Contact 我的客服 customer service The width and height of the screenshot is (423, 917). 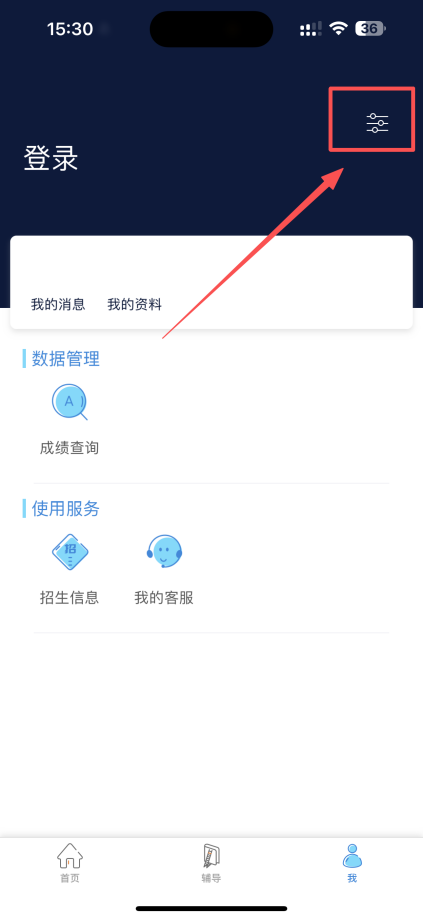click(164, 568)
